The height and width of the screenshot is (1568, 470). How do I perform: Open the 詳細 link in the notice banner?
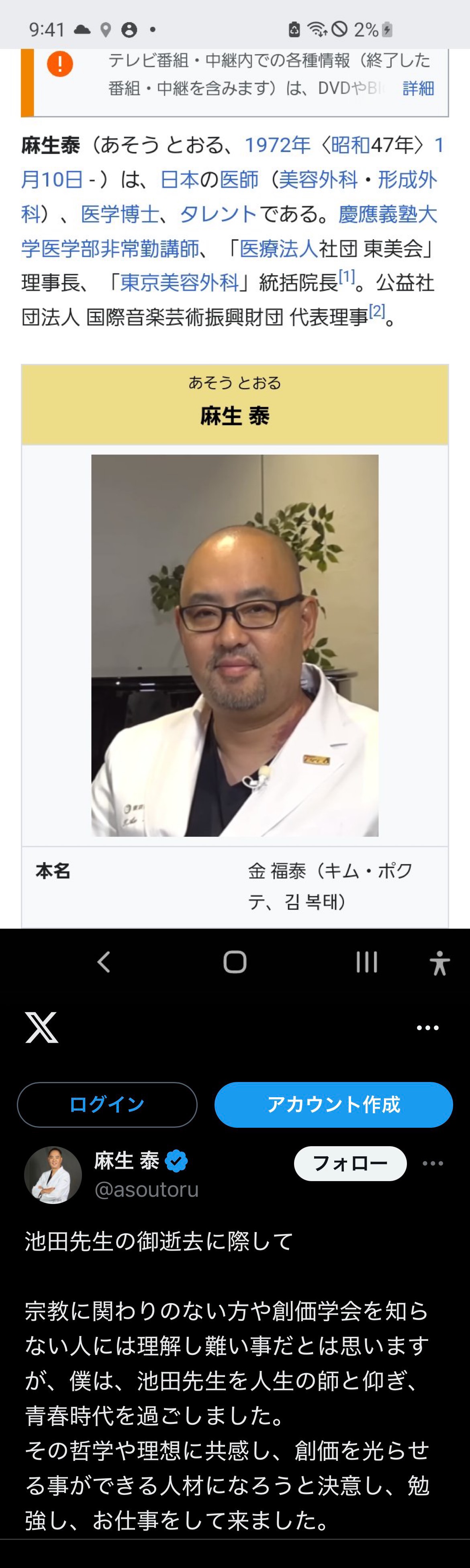click(x=418, y=89)
